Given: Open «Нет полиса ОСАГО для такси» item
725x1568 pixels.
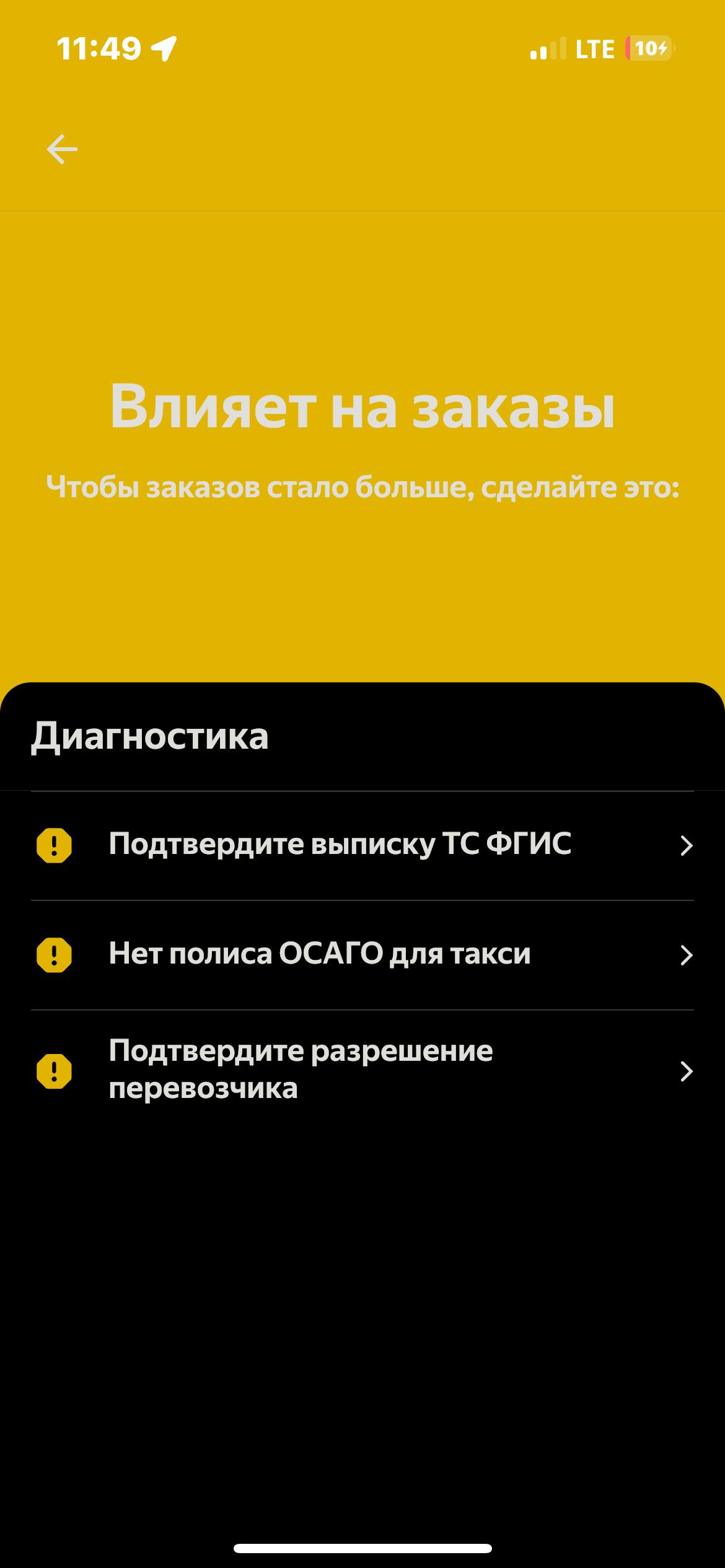Looking at the screenshot, I should click(x=362, y=954).
